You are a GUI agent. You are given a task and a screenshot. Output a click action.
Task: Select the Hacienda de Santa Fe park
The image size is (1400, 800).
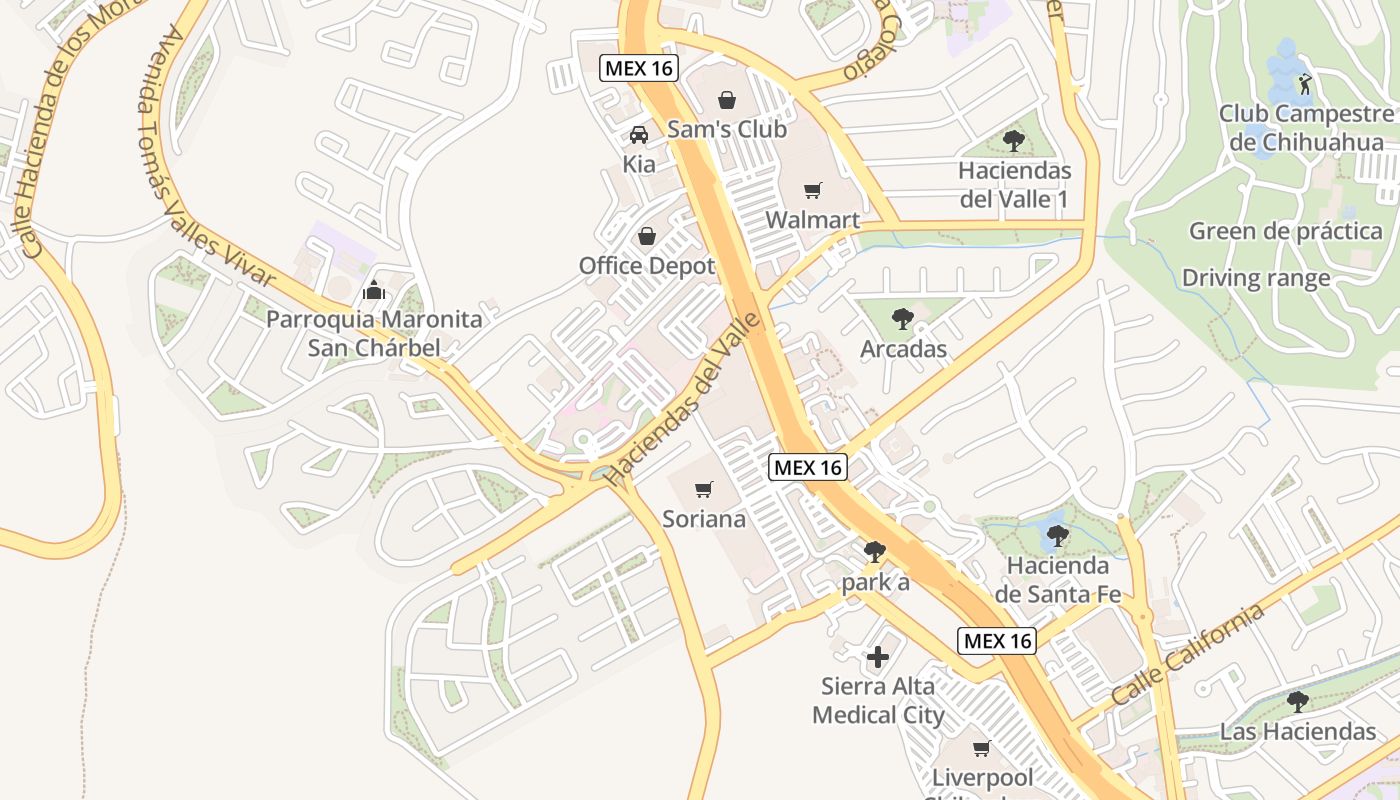[x=1058, y=537]
